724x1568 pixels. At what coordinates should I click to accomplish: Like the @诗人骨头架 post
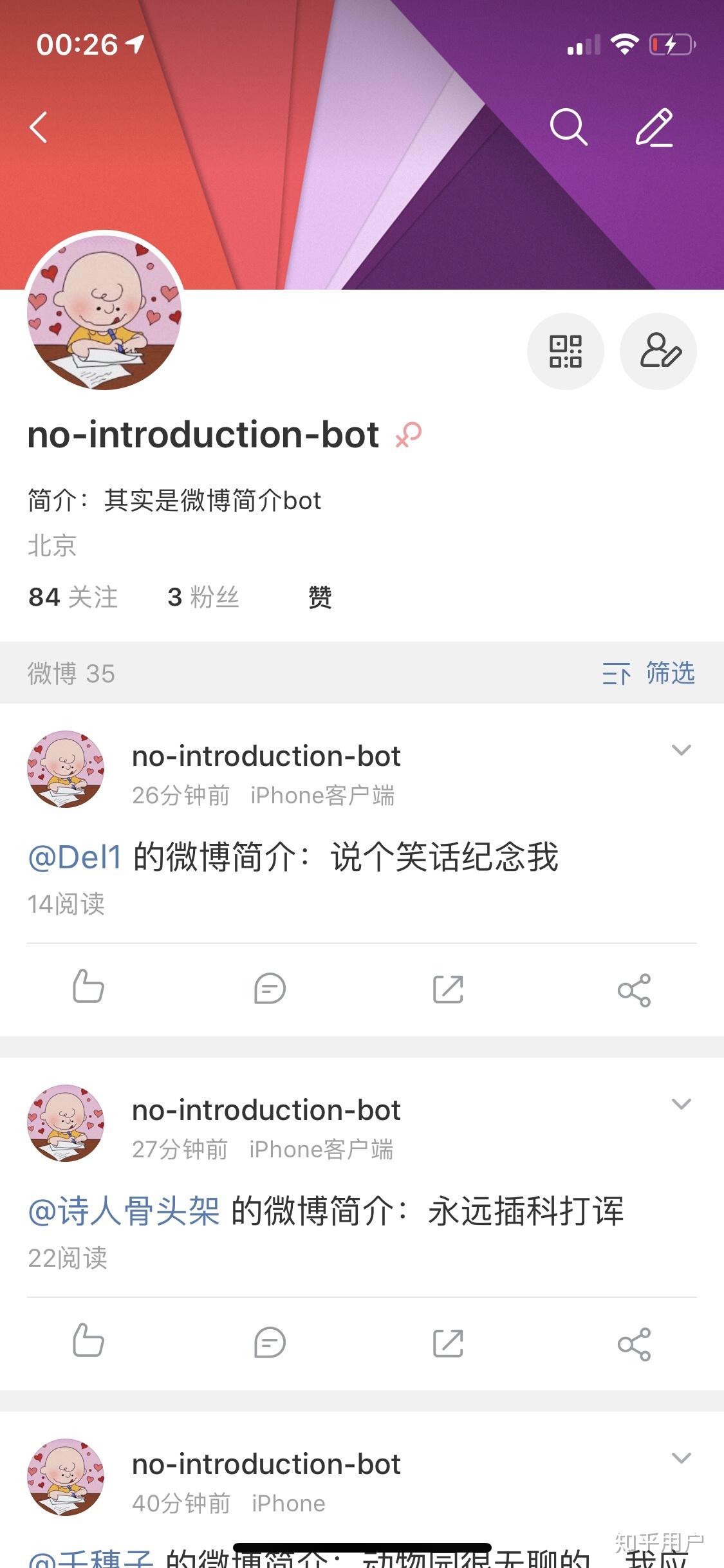pos(88,1341)
